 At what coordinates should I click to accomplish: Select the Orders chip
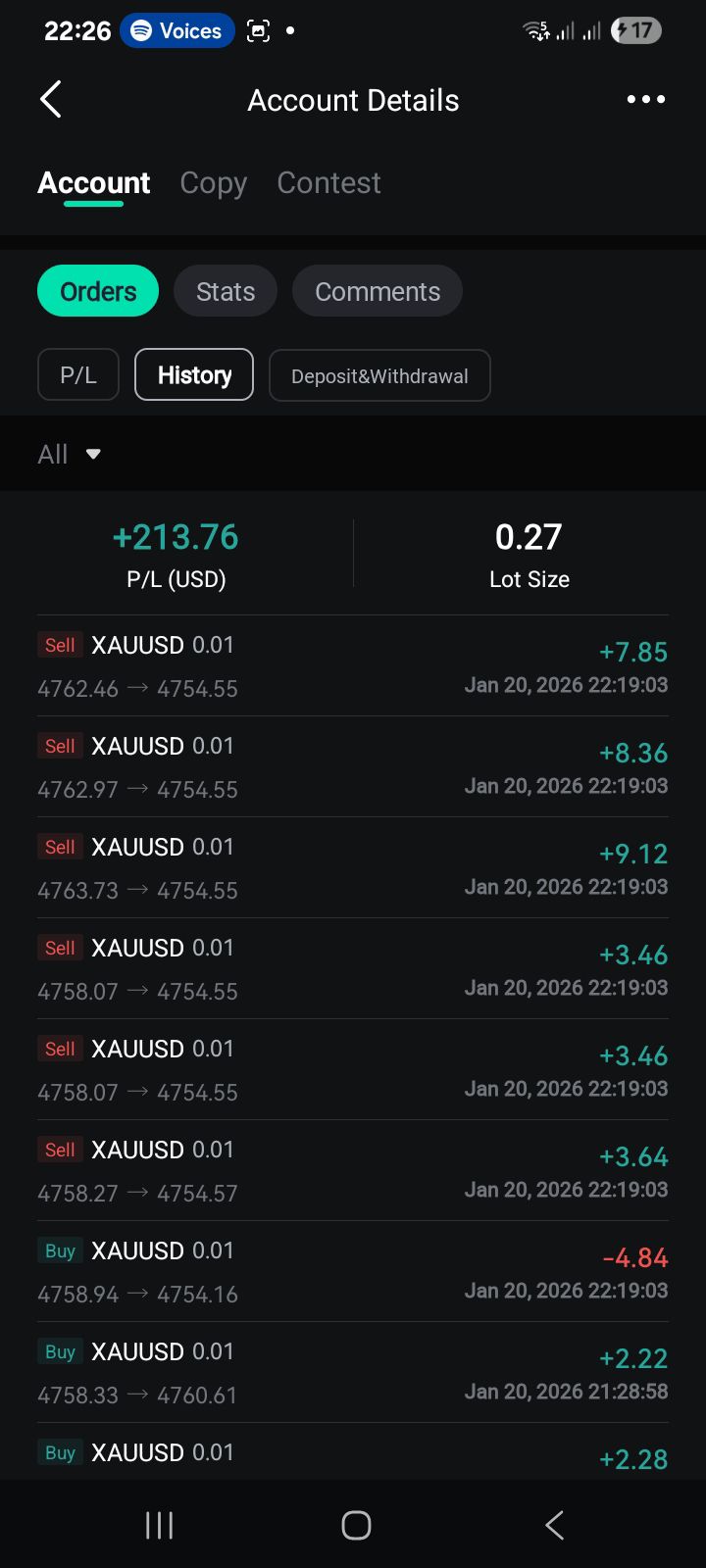[x=98, y=291]
